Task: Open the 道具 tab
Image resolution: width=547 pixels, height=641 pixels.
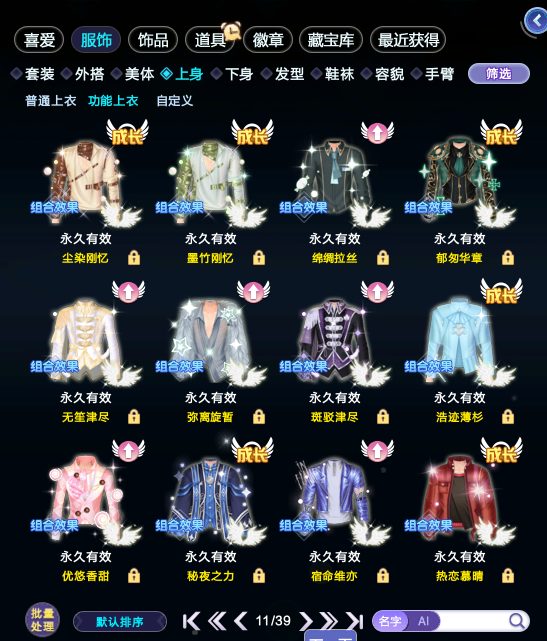Action: (210, 40)
